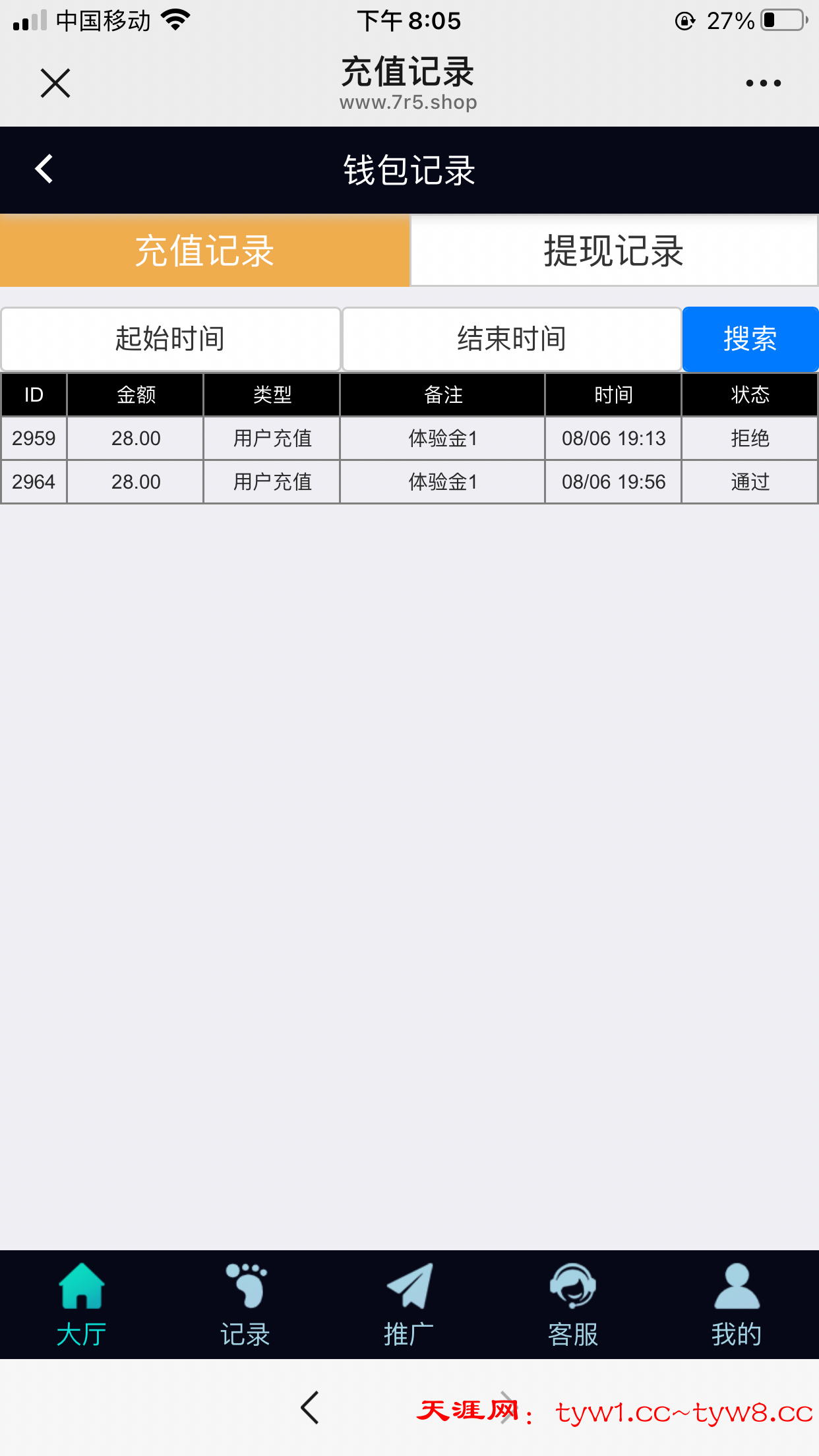Viewport: 819px width, 1456px height.
Task: Pick a start date in 起始时间
Action: pyautogui.click(x=170, y=339)
